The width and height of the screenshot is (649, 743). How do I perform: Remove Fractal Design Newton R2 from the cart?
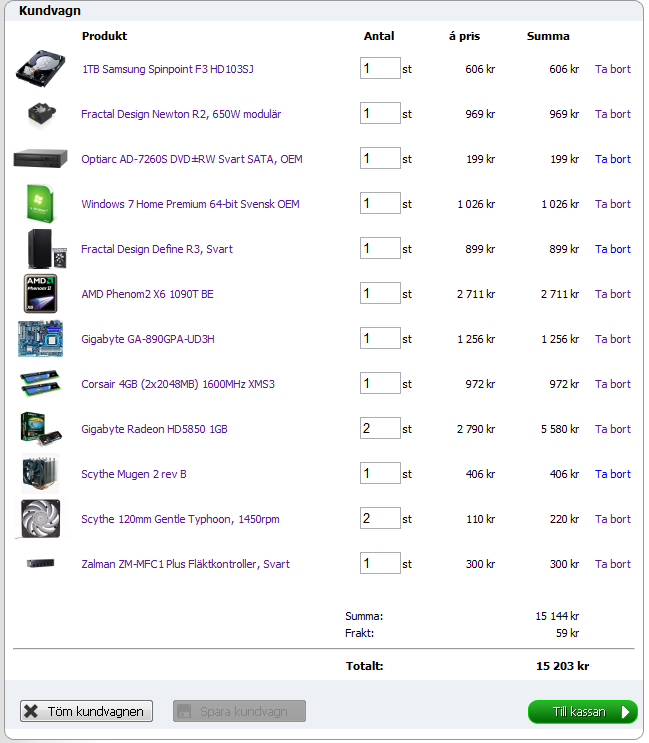pos(612,114)
